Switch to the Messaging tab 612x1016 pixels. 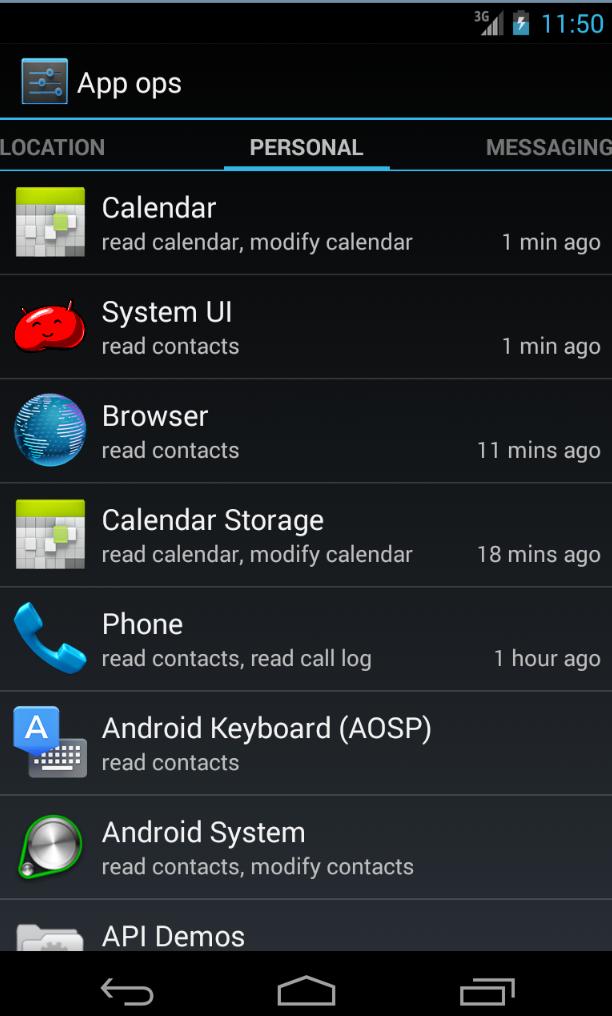[x=548, y=148]
